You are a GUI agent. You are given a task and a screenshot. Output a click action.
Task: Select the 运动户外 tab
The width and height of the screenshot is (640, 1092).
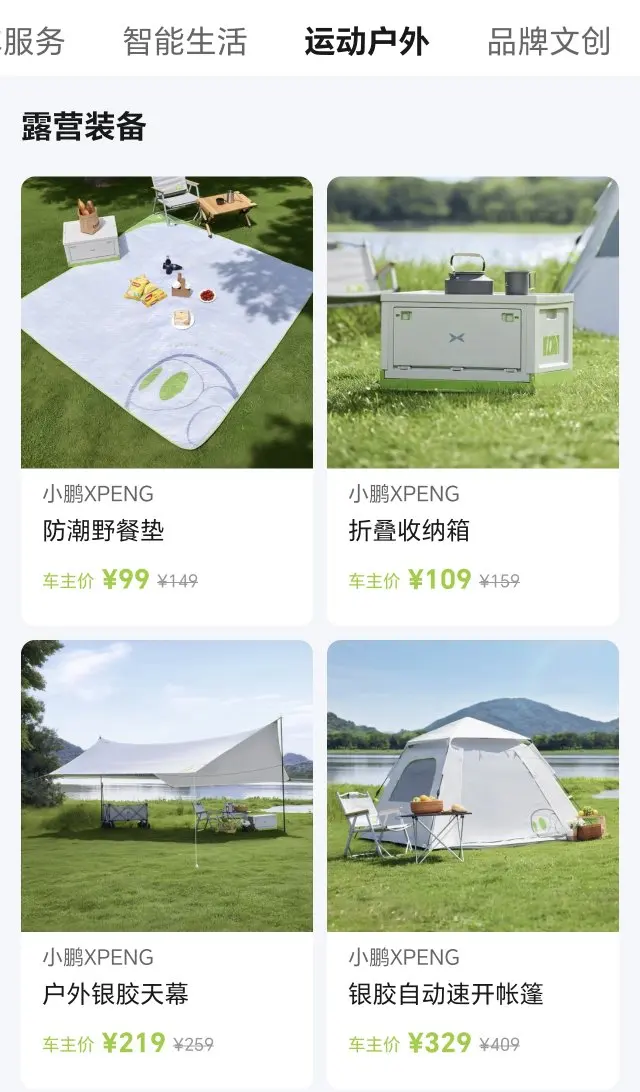366,41
